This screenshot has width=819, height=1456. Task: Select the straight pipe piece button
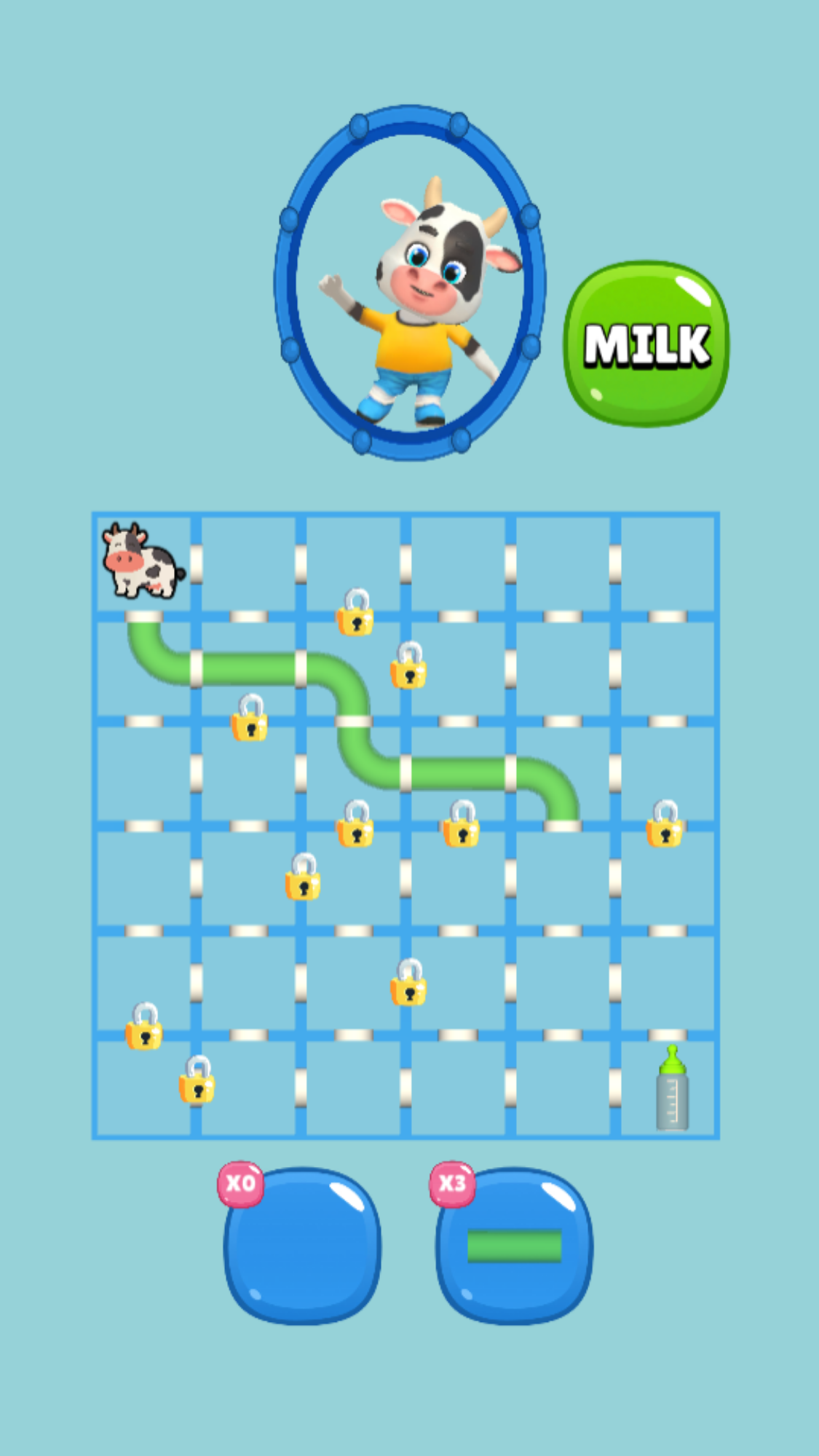515,1246
